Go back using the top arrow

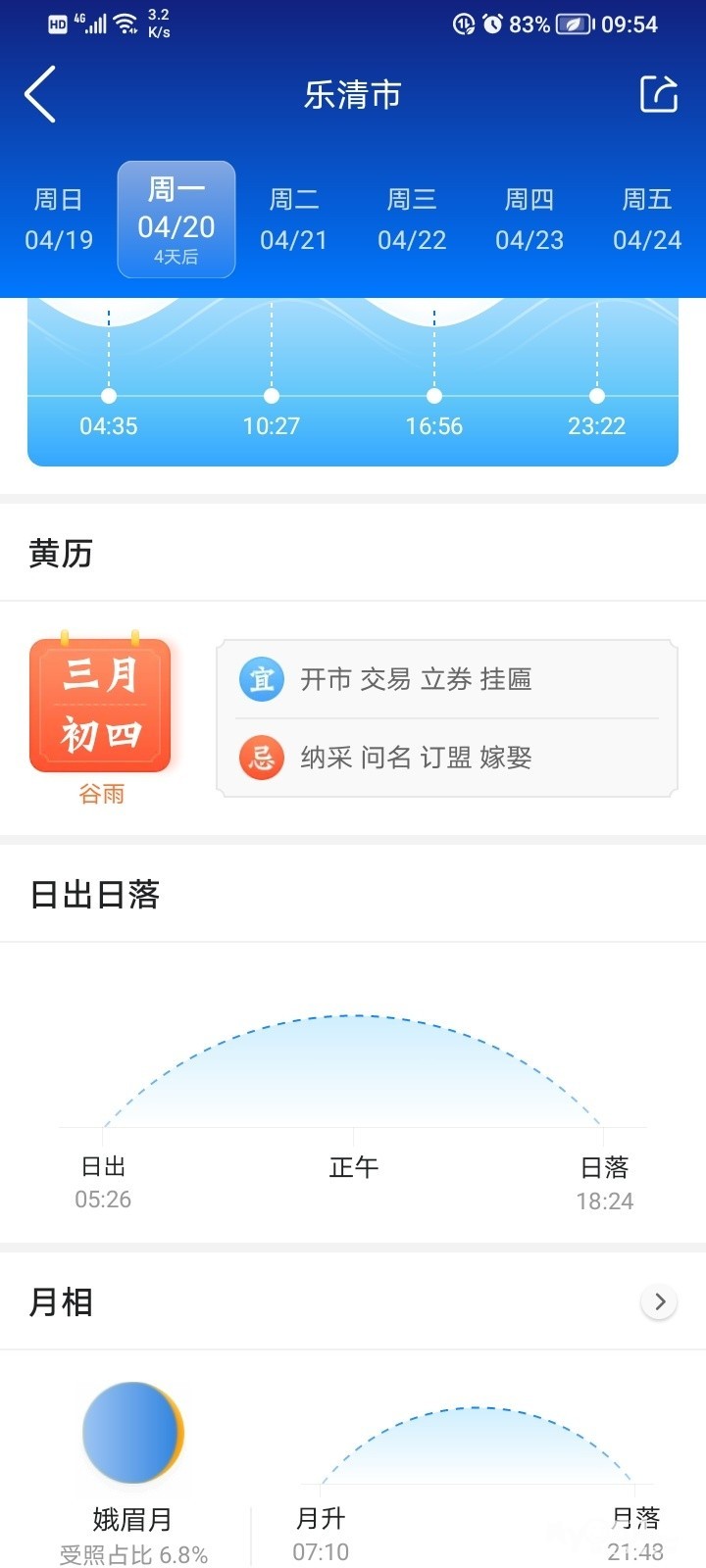pyautogui.click(x=40, y=95)
